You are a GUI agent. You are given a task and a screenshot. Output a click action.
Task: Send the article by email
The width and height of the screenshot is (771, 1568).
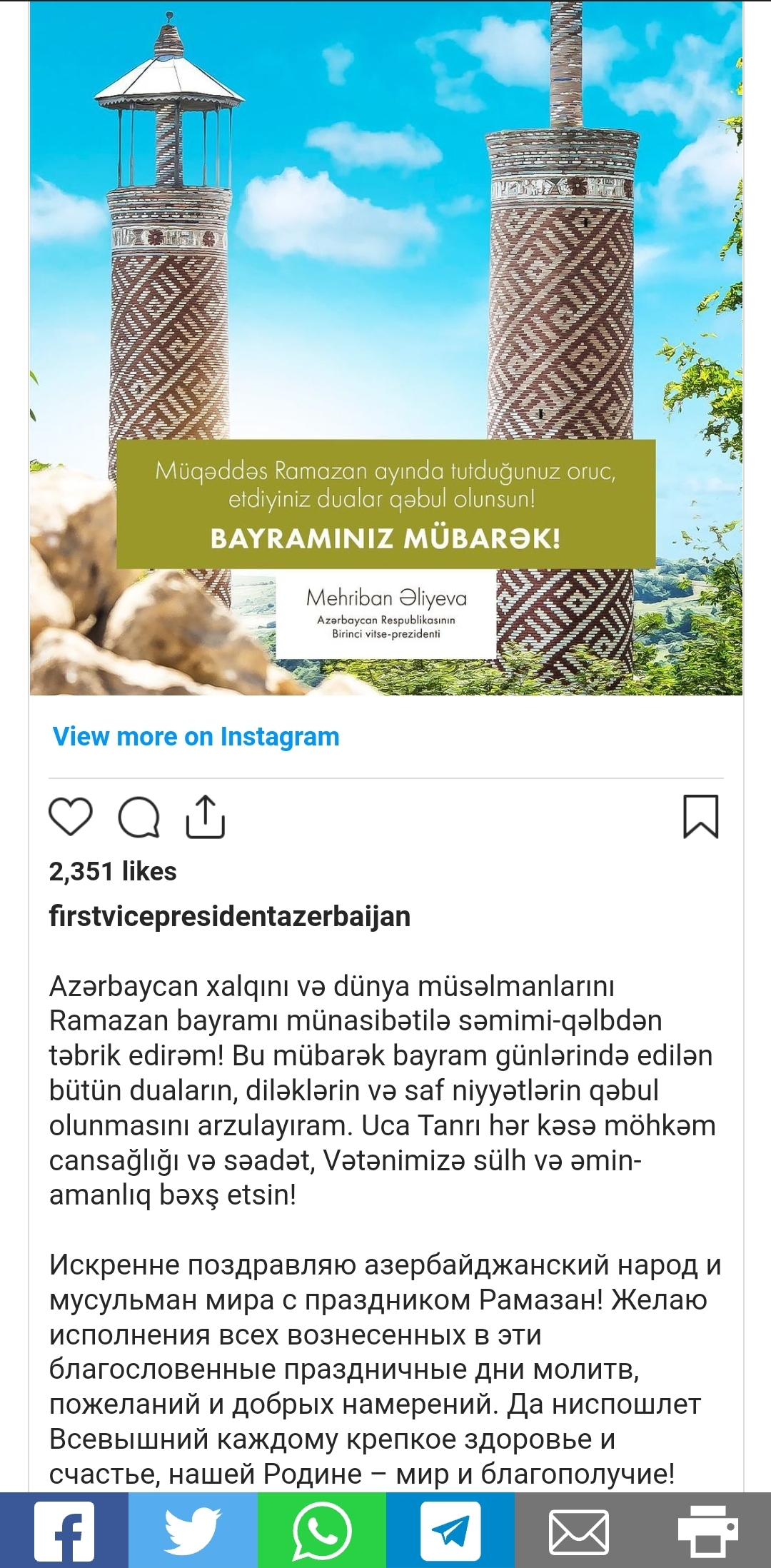[578, 1531]
